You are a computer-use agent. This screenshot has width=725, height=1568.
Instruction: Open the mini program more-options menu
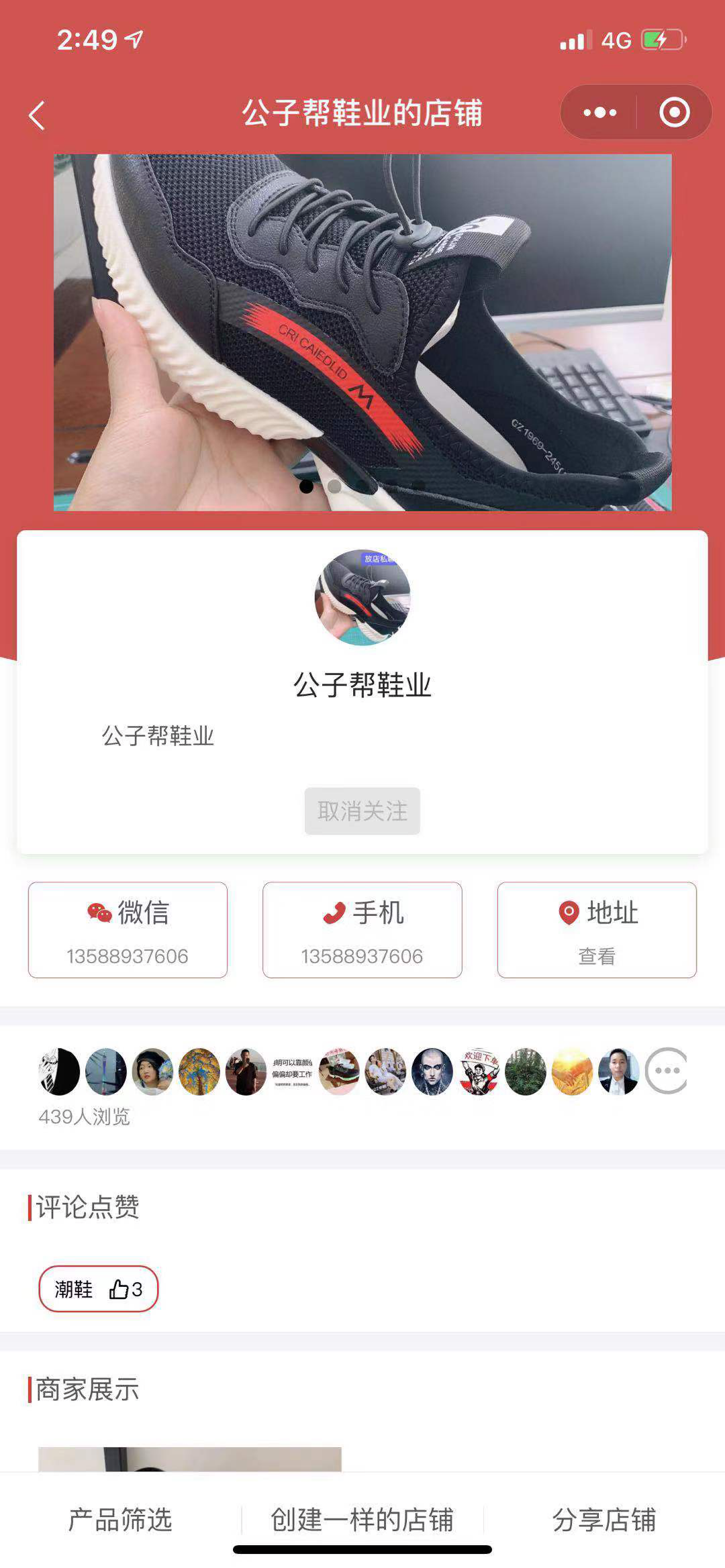click(599, 113)
